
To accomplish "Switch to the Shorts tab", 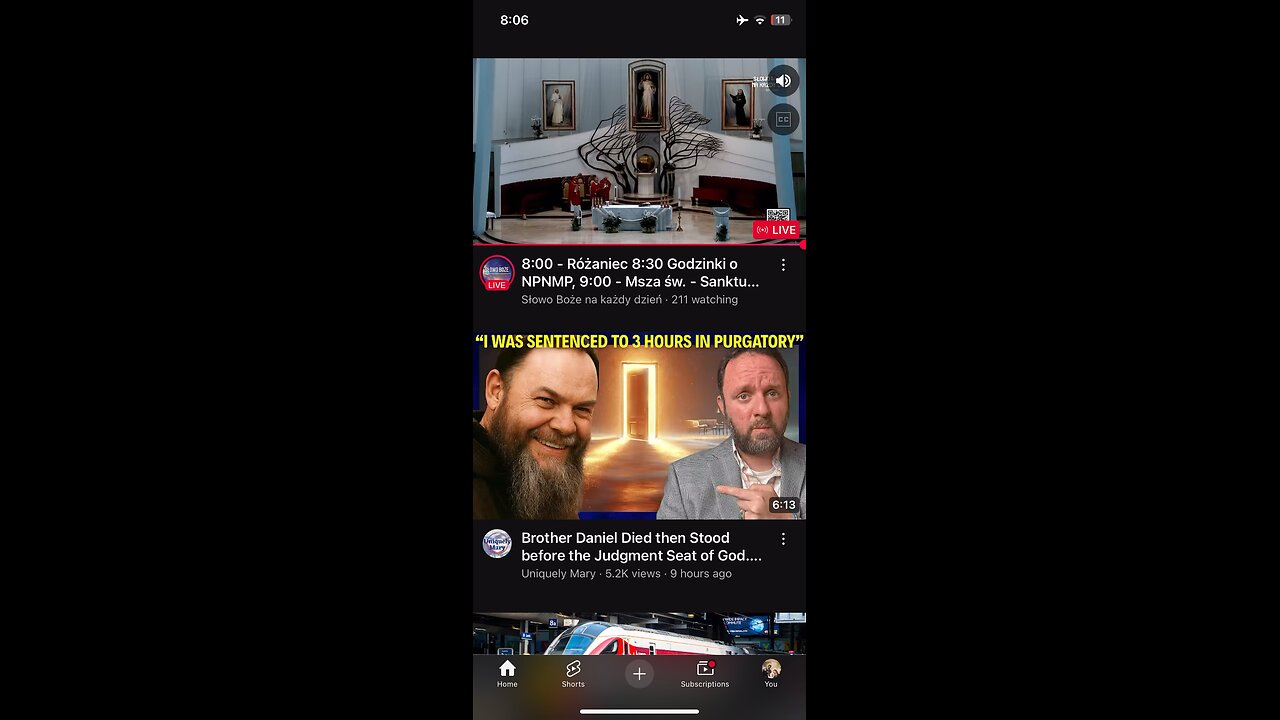I will pyautogui.click(x=573, y=673).
